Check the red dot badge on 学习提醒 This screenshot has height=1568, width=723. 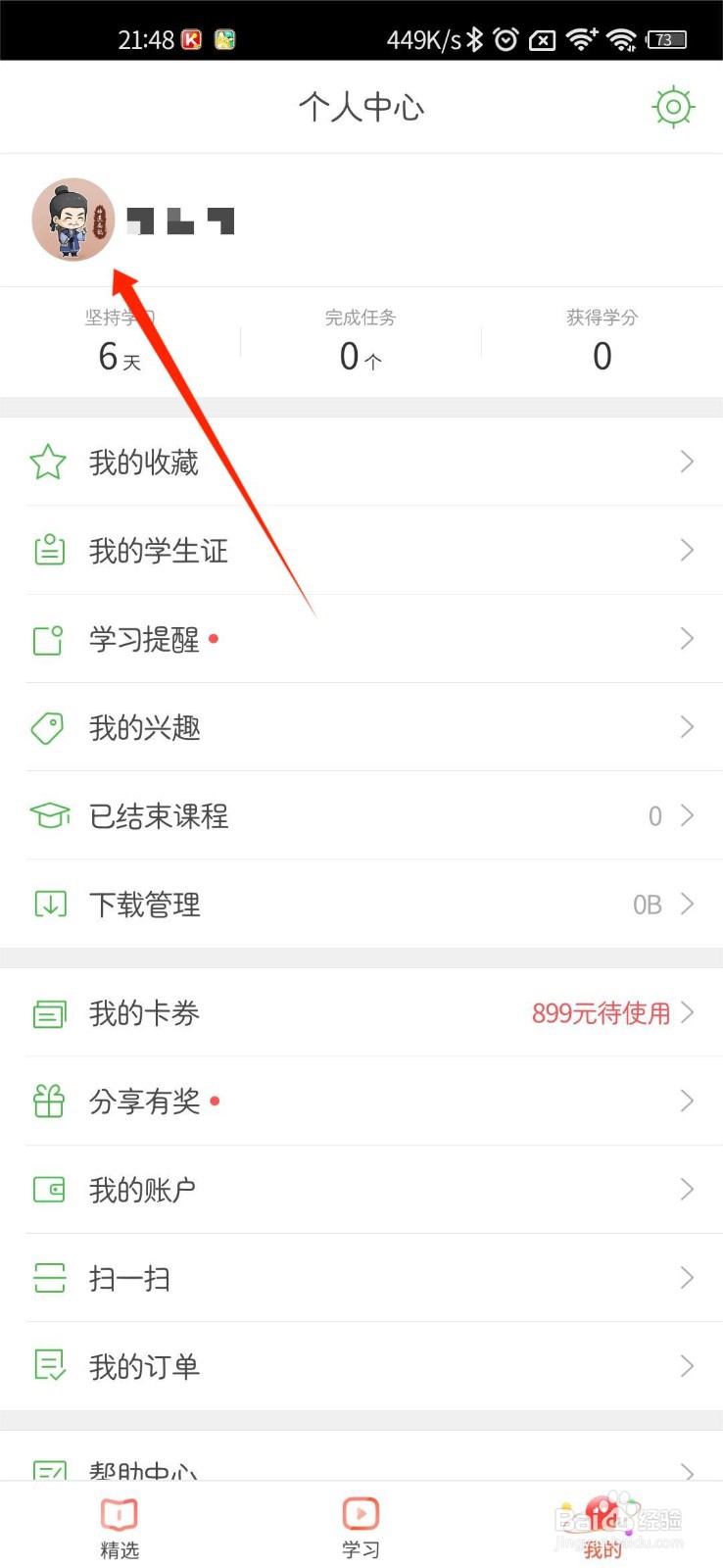215,639
